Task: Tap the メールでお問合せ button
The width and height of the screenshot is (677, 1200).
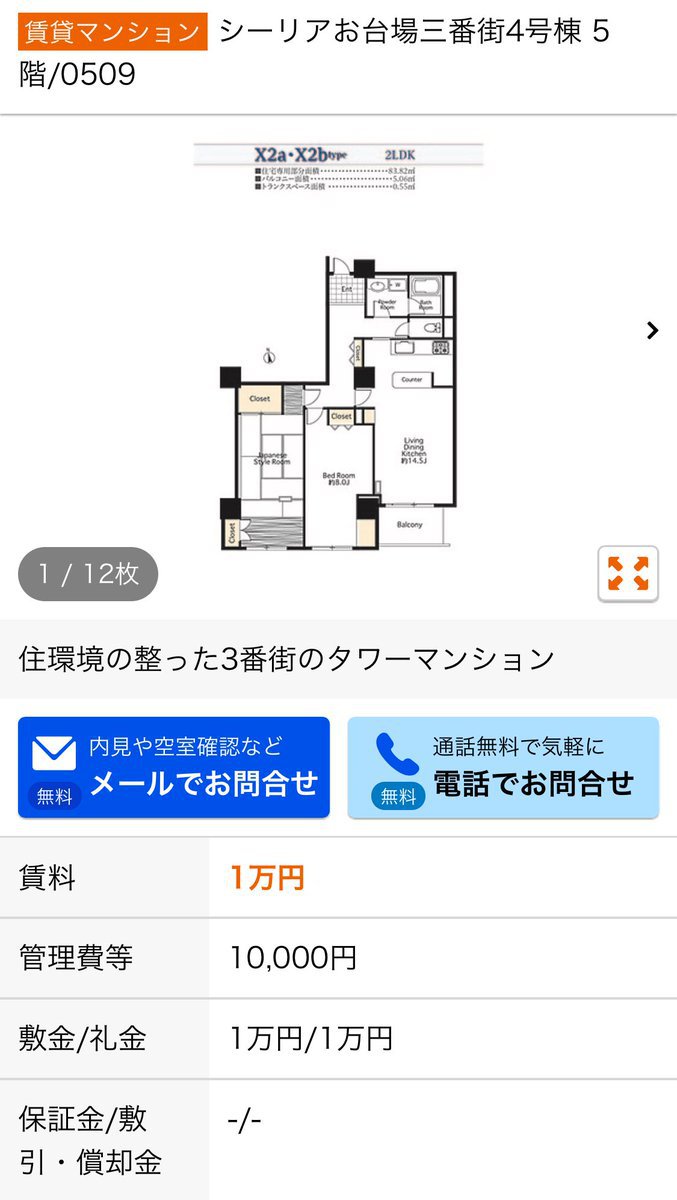Action: click(x=174, y=767)
